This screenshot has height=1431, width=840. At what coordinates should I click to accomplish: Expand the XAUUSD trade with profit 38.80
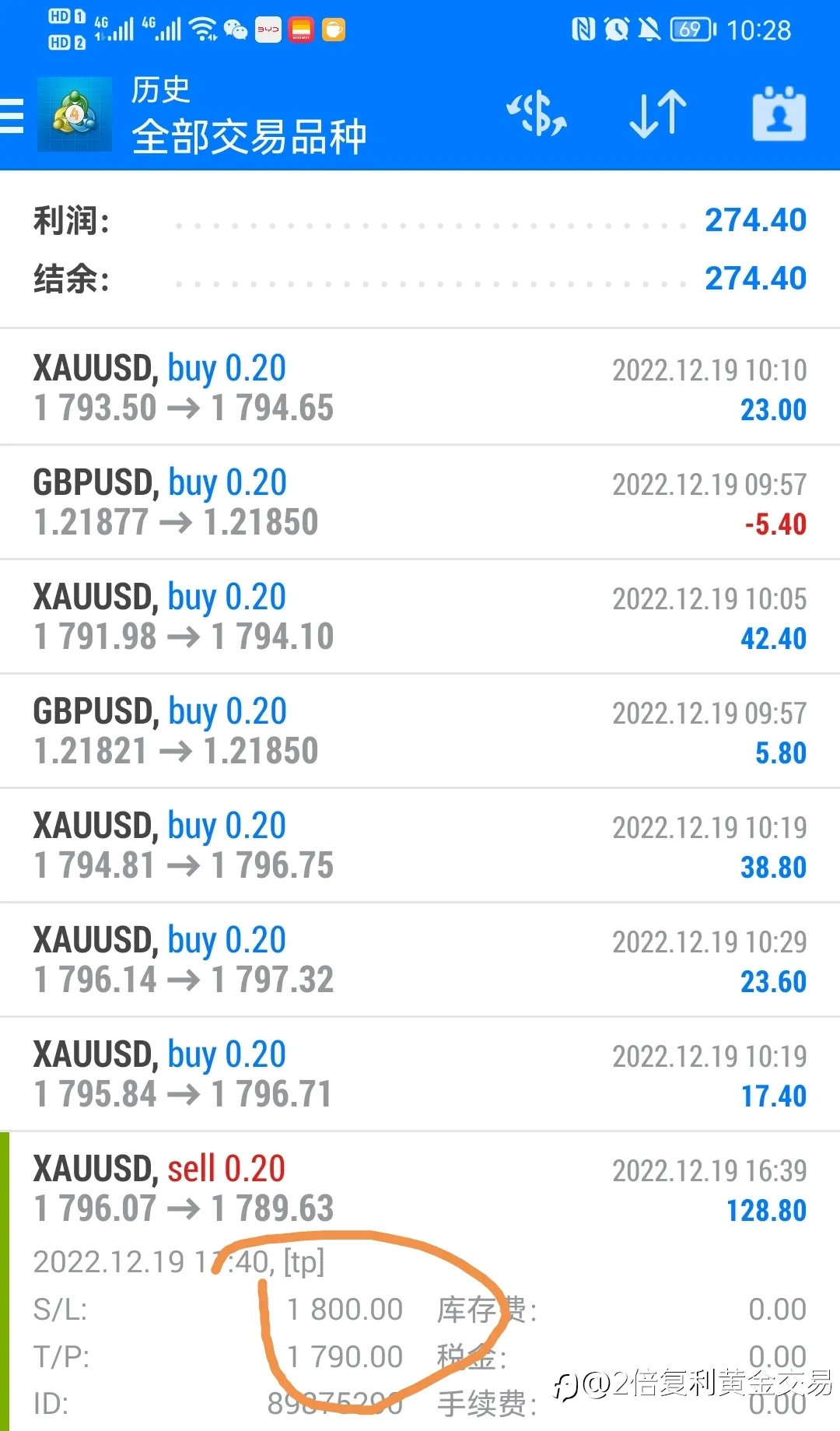pyautogui.click(x=420, y=845)
